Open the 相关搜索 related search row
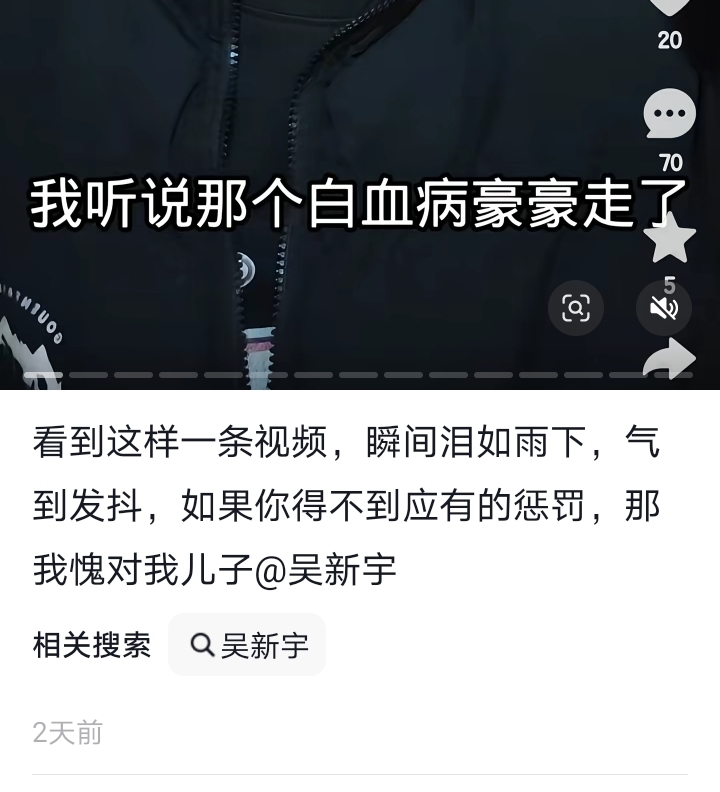Image resolution: width=720 pixels, height=792 pixels. coord(91,644)
